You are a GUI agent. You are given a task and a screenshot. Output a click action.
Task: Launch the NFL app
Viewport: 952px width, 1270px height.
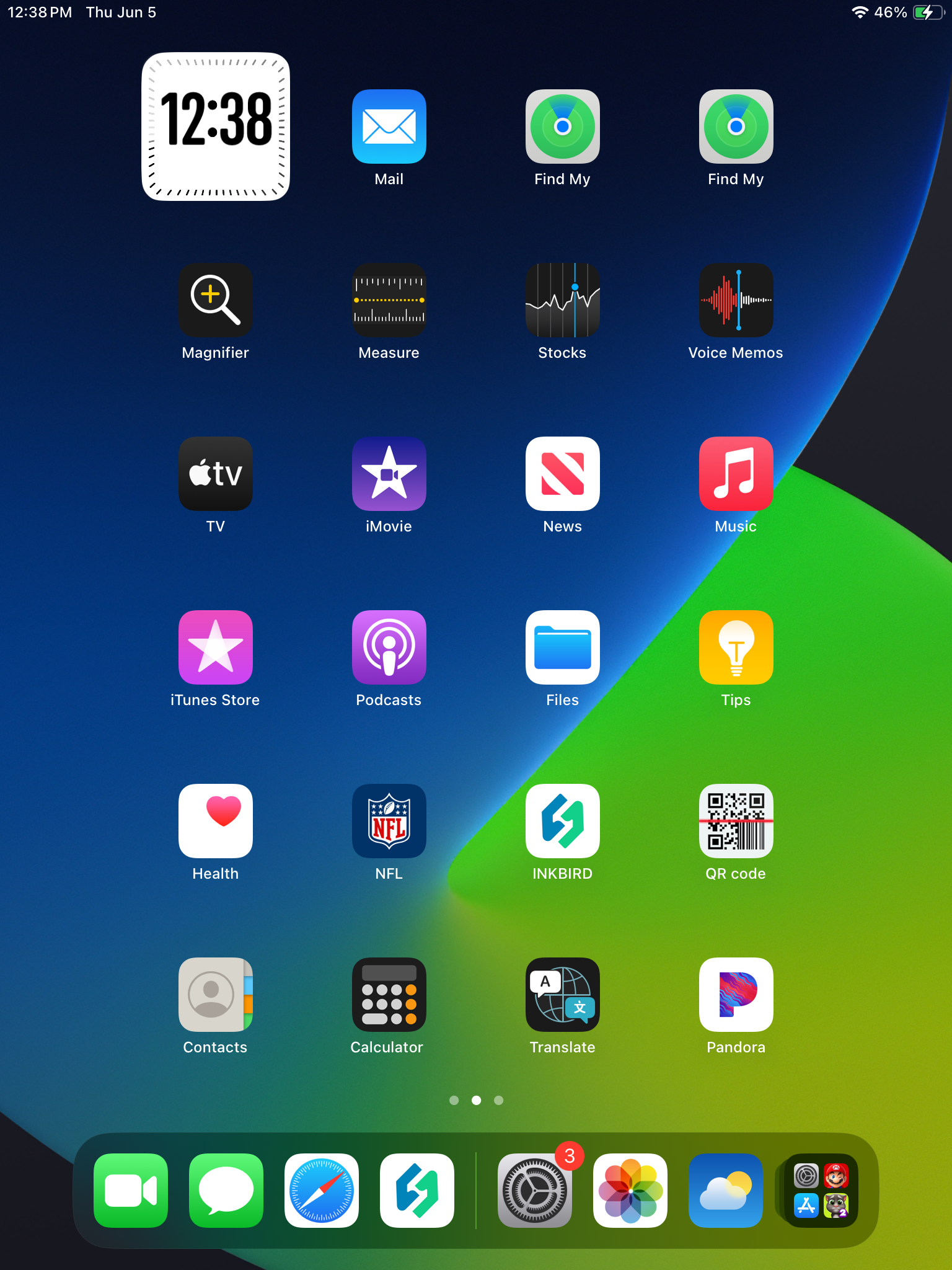click(389, 821)
